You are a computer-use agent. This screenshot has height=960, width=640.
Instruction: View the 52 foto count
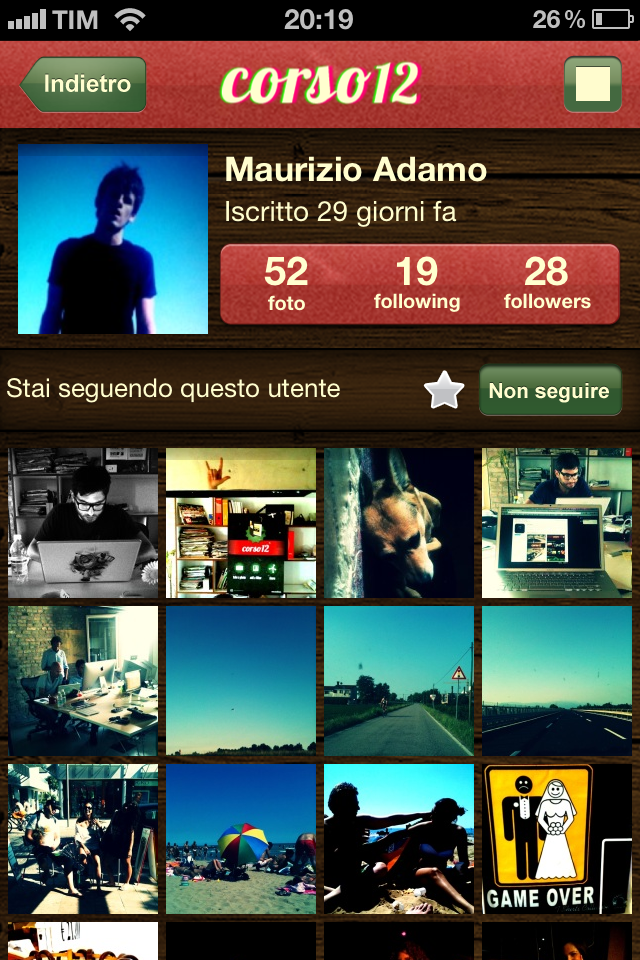coord(286,283)
